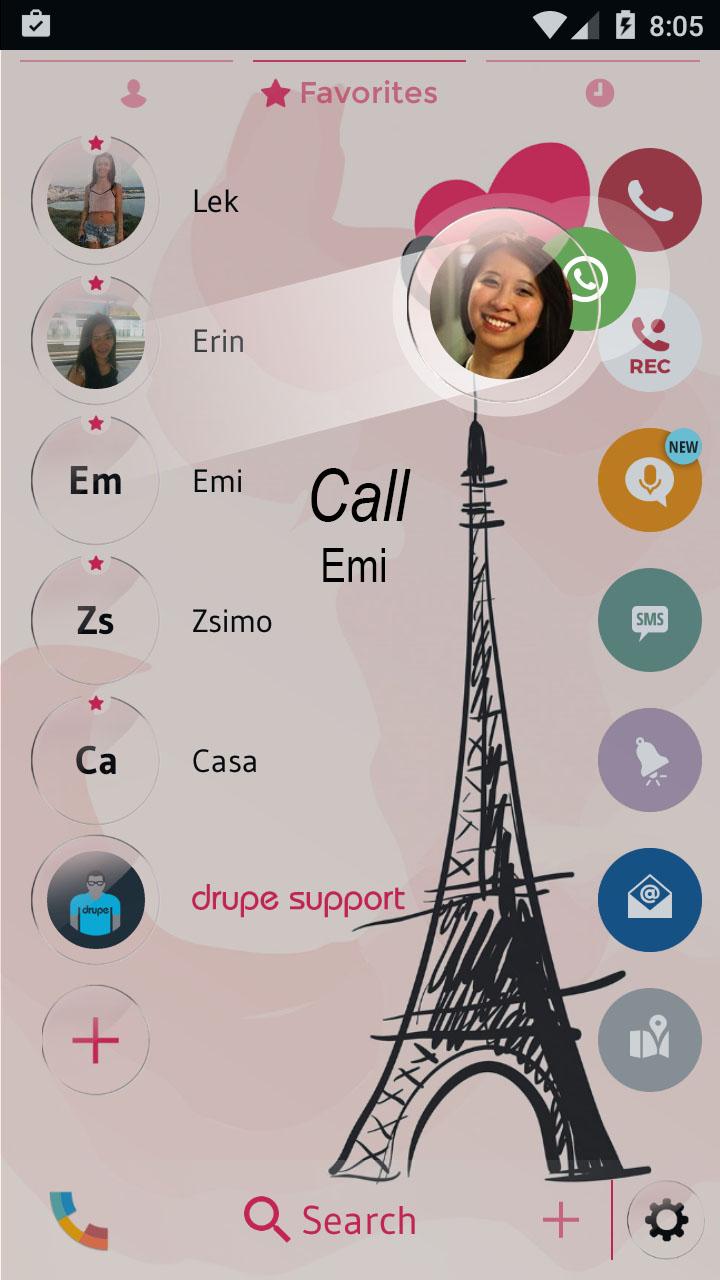Viewport: 720px width, 1280px height.
Task: Select the red call phone icon
Action: click(650, 199)
